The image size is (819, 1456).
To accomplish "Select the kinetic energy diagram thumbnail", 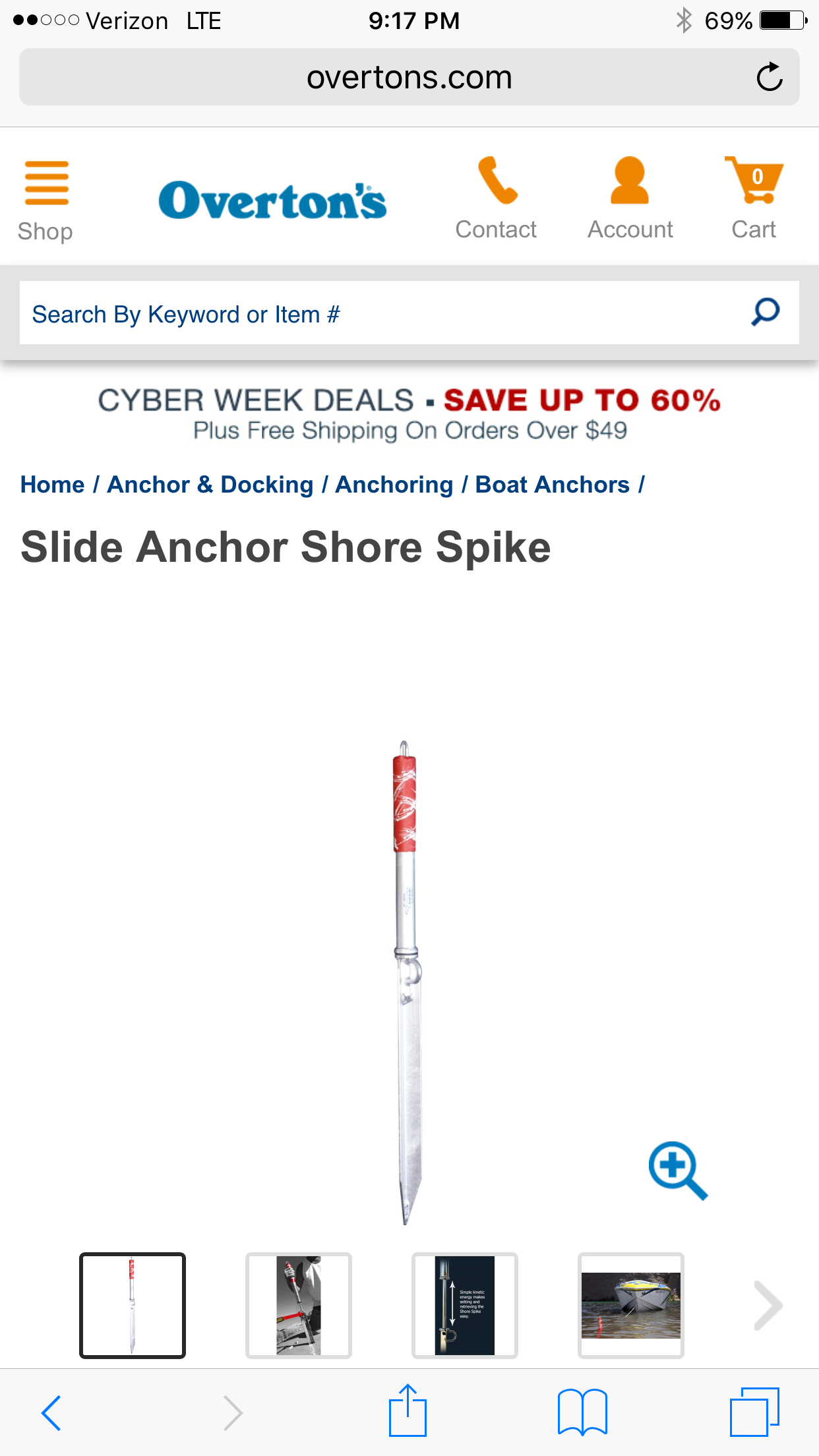I will (465, 1305).
